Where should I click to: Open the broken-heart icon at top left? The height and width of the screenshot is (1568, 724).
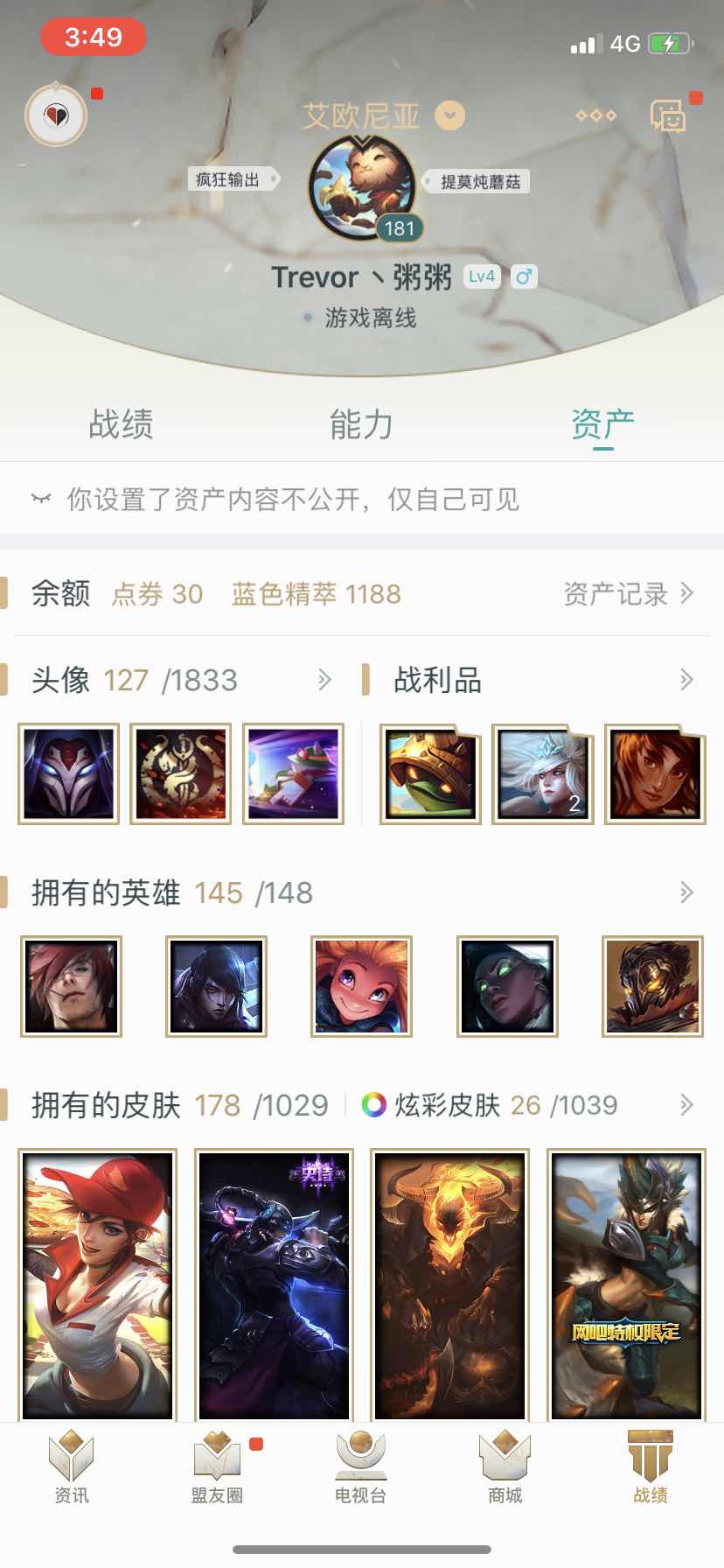click(56, 115)
